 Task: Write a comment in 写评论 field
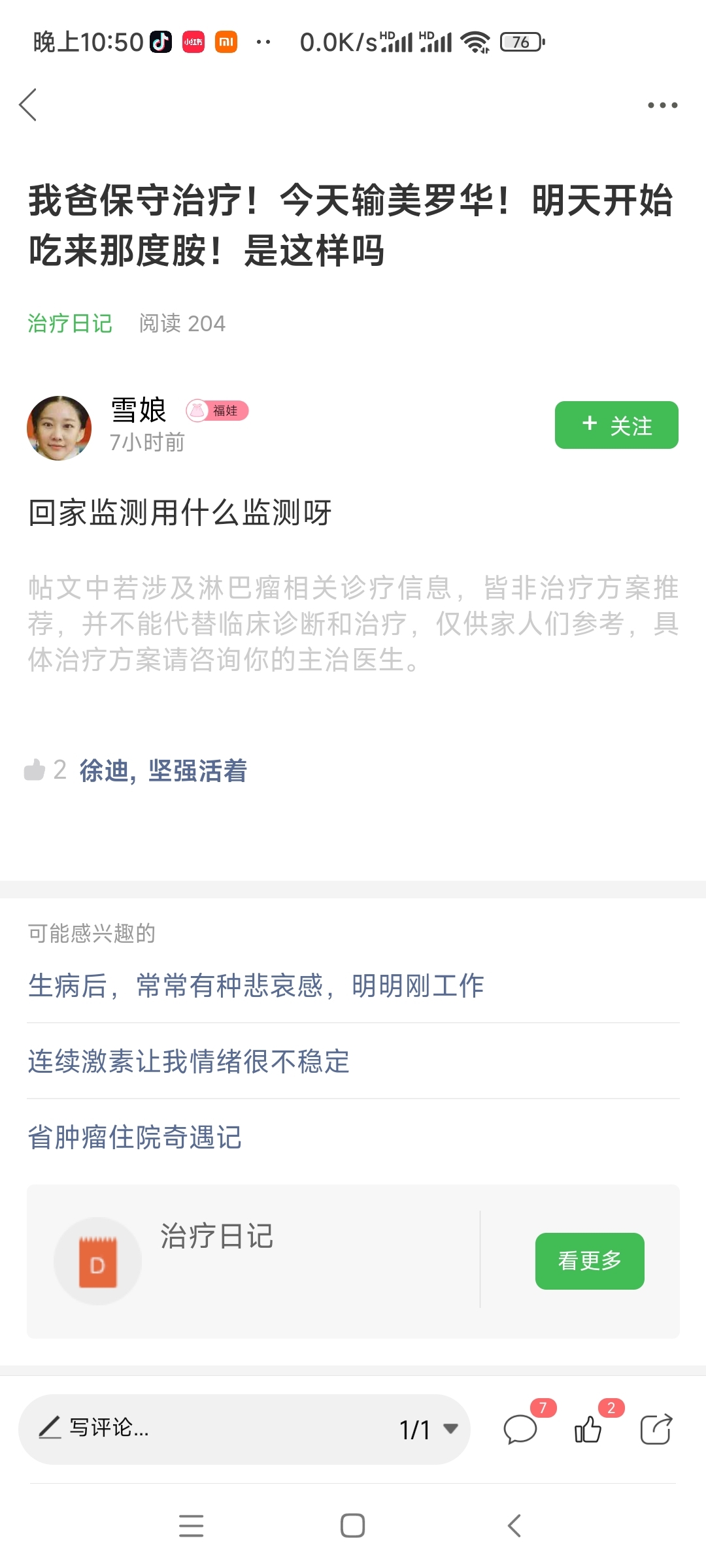point(196,1428)
